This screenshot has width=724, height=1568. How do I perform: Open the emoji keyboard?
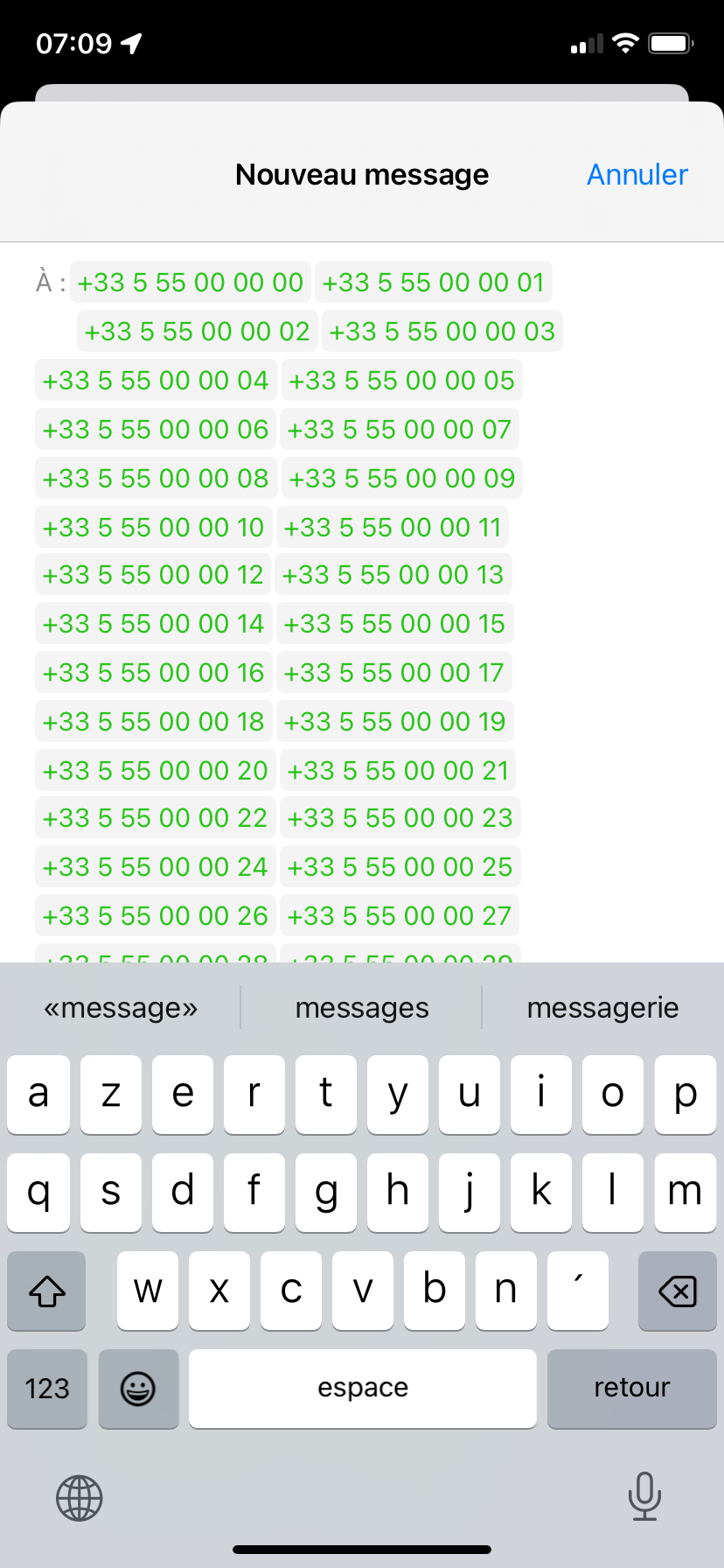(138, 1388)
